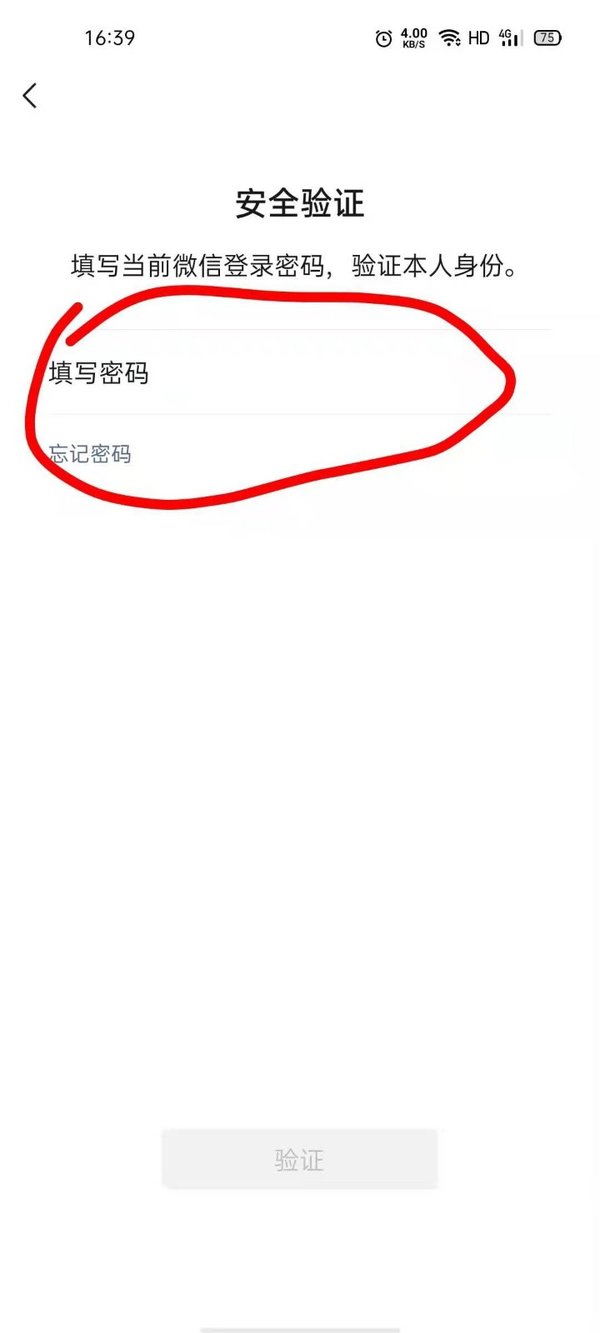Screen dimensions: 600x1333
Task: Open the 忘记密码 link
Action: point(91,455)
